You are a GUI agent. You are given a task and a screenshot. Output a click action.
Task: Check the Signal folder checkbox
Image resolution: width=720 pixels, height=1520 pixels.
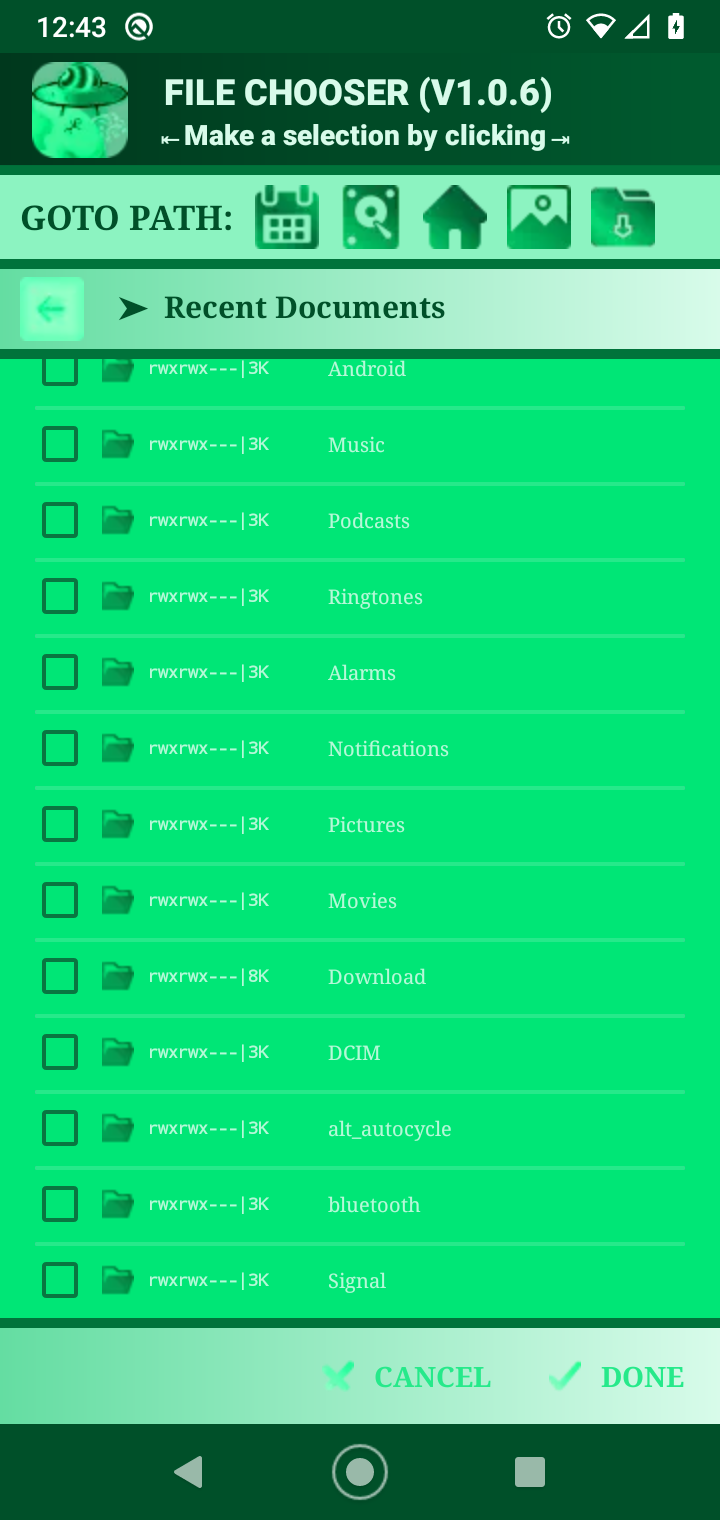click(60, 1280)
